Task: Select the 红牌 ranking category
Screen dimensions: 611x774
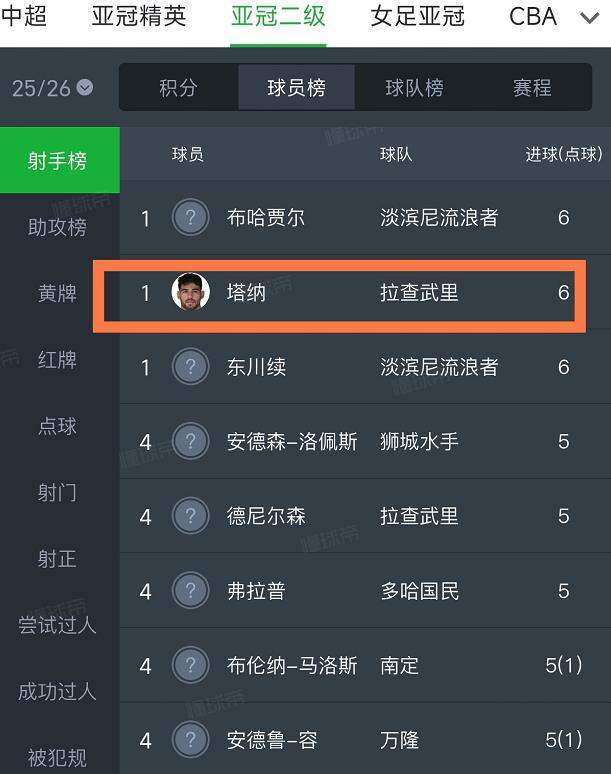Action: point(57,359)
